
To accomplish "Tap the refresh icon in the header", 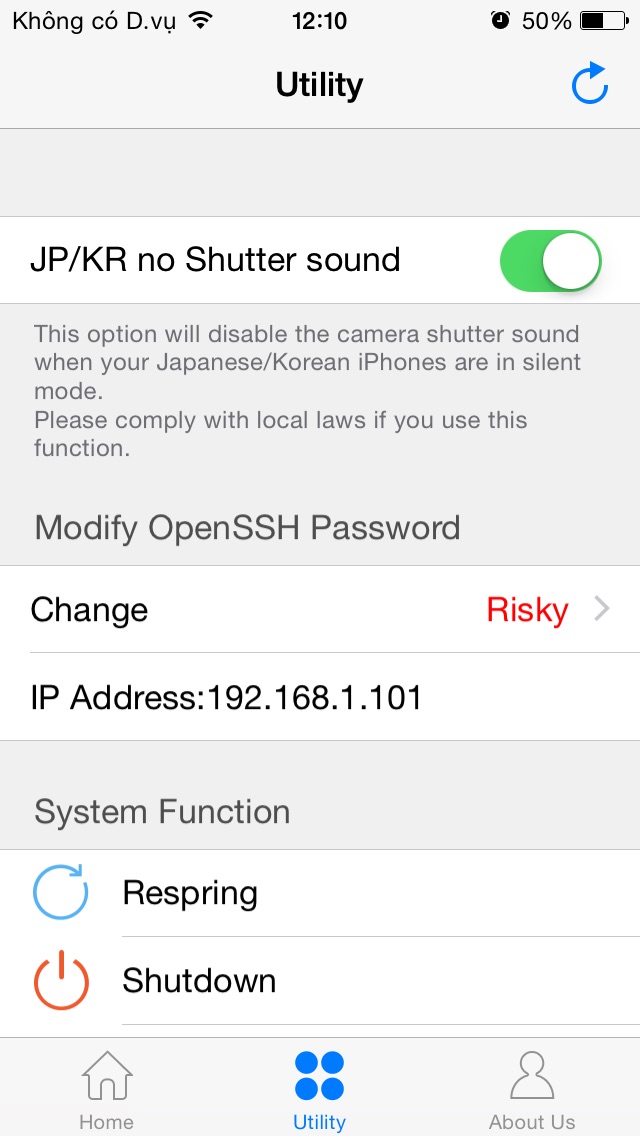I will (x=590, y=84).
